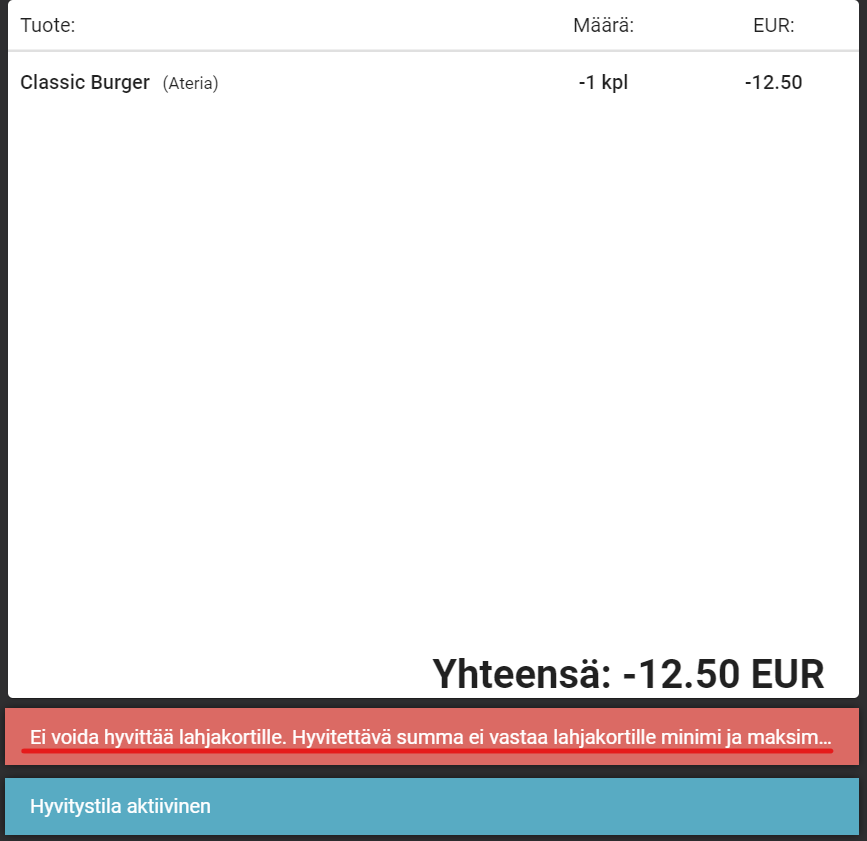This screenshot has width=867, height=841.
Task: Tap the Hyvitystila aktiivinen banner
Action: 431,806
